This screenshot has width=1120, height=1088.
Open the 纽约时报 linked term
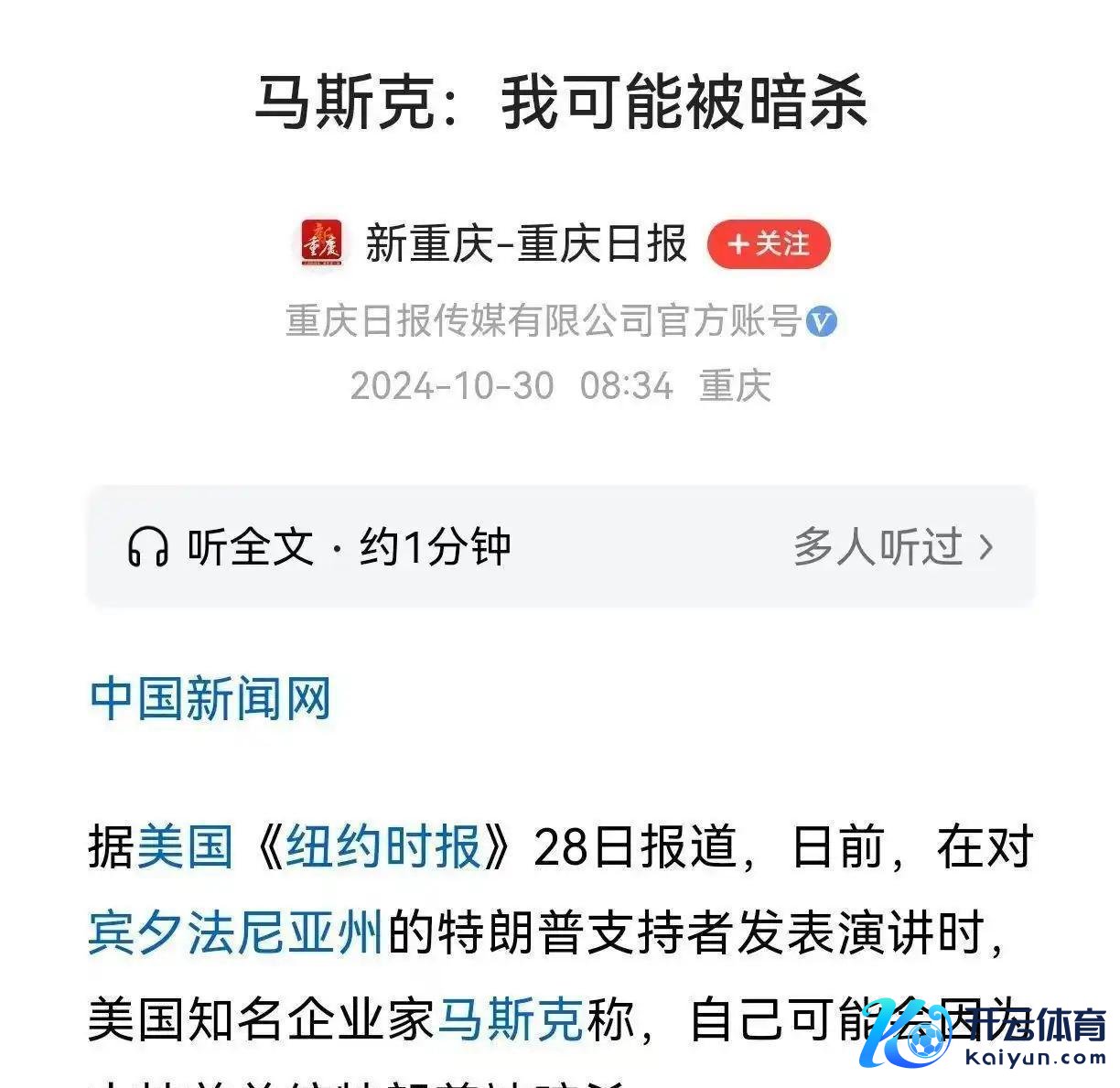click(383, 846)
